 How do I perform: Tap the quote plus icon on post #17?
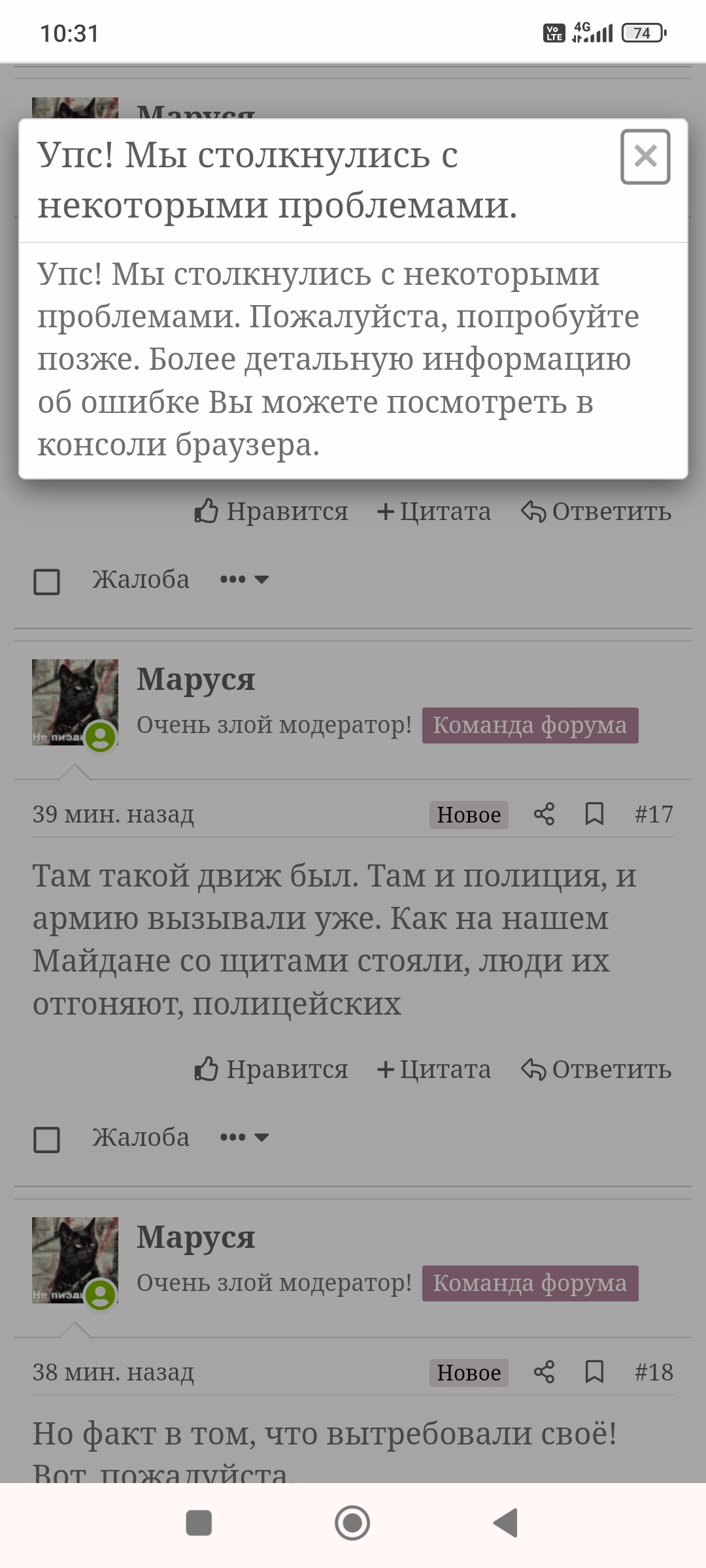coord(386,1068)
